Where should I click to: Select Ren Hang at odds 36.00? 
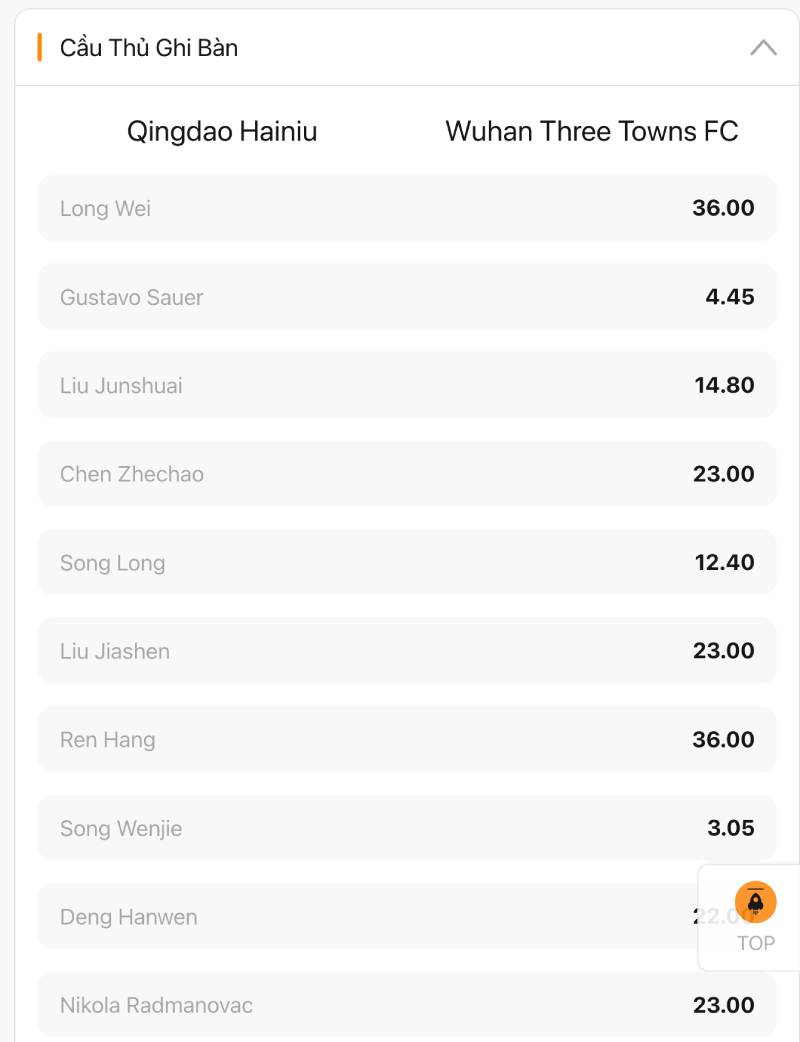(x=407, y=739)
